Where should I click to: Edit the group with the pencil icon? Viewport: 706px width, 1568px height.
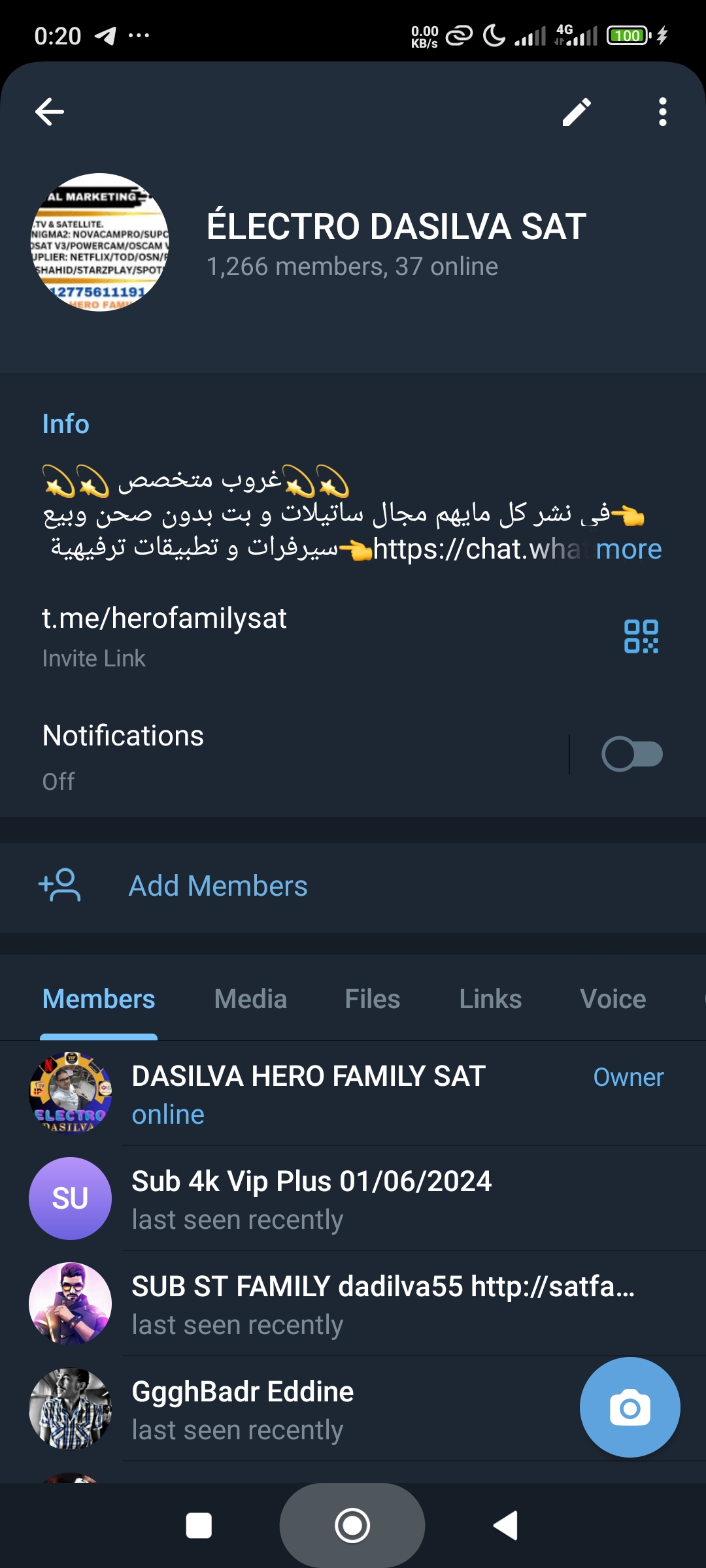coord(577,112)
